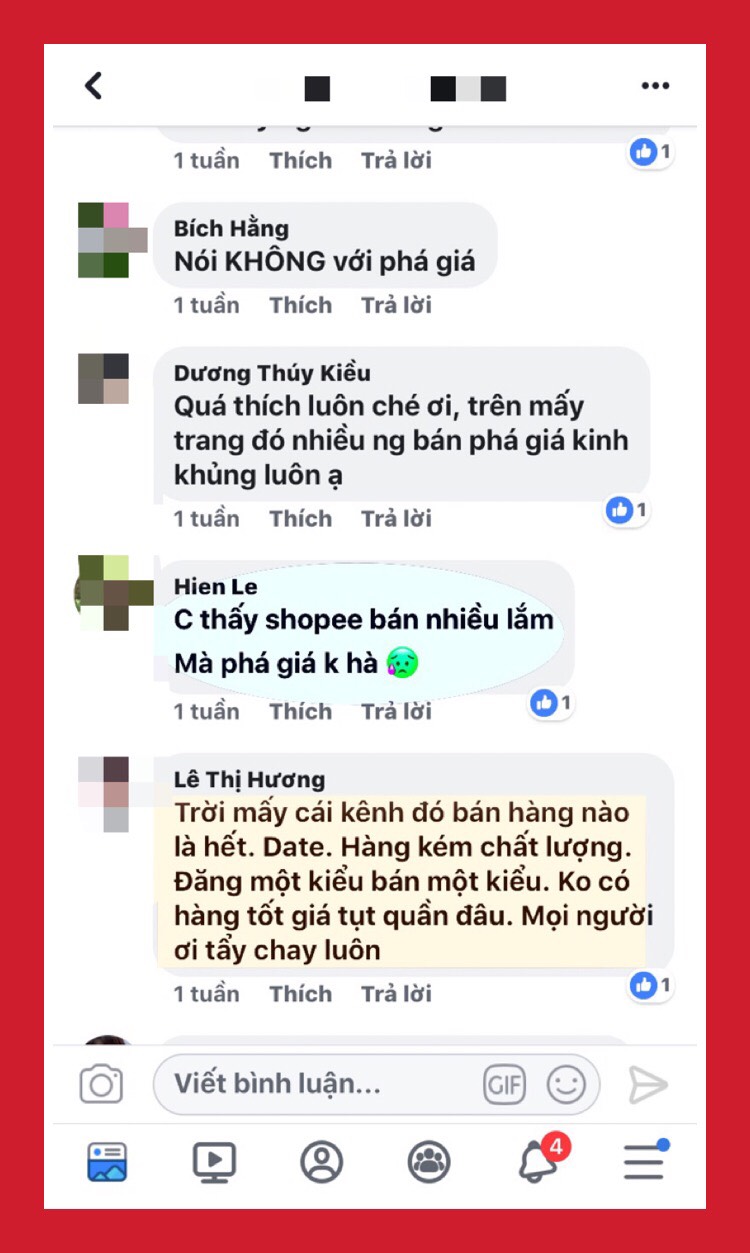Image resolution: width=750 pixels, height=1253 pixels.
Task: Open the notifications bell tab
Action: [538, 1162]
